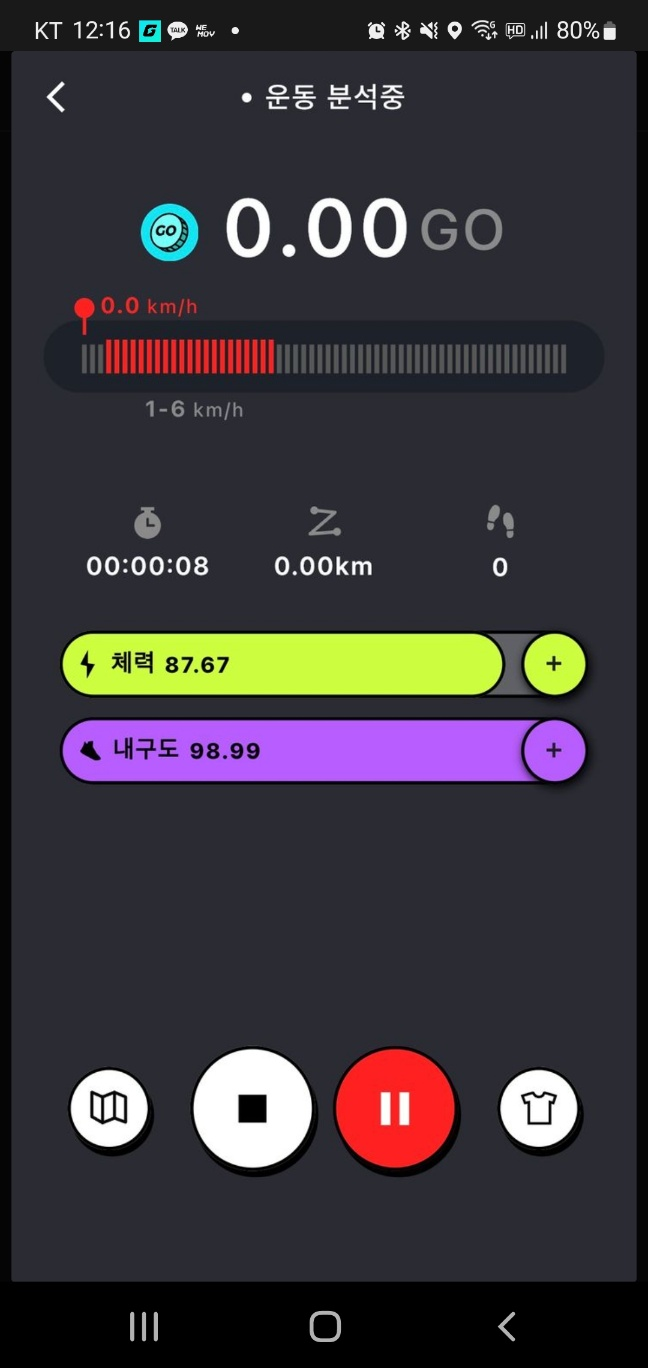Open the shirt outfit button
Viewport: 648px width, 1368px height.
click(x=539, y=1107)
